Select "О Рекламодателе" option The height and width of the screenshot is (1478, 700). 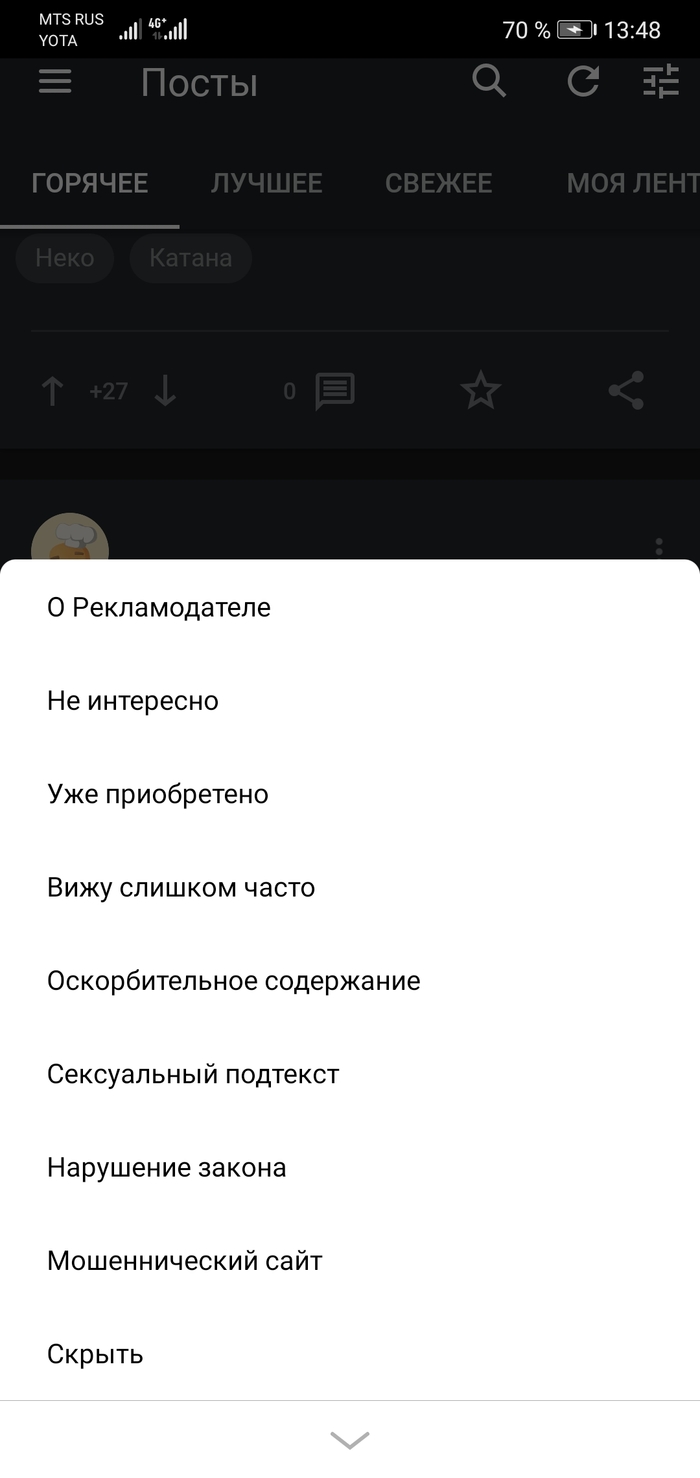(x=159, y=607)
